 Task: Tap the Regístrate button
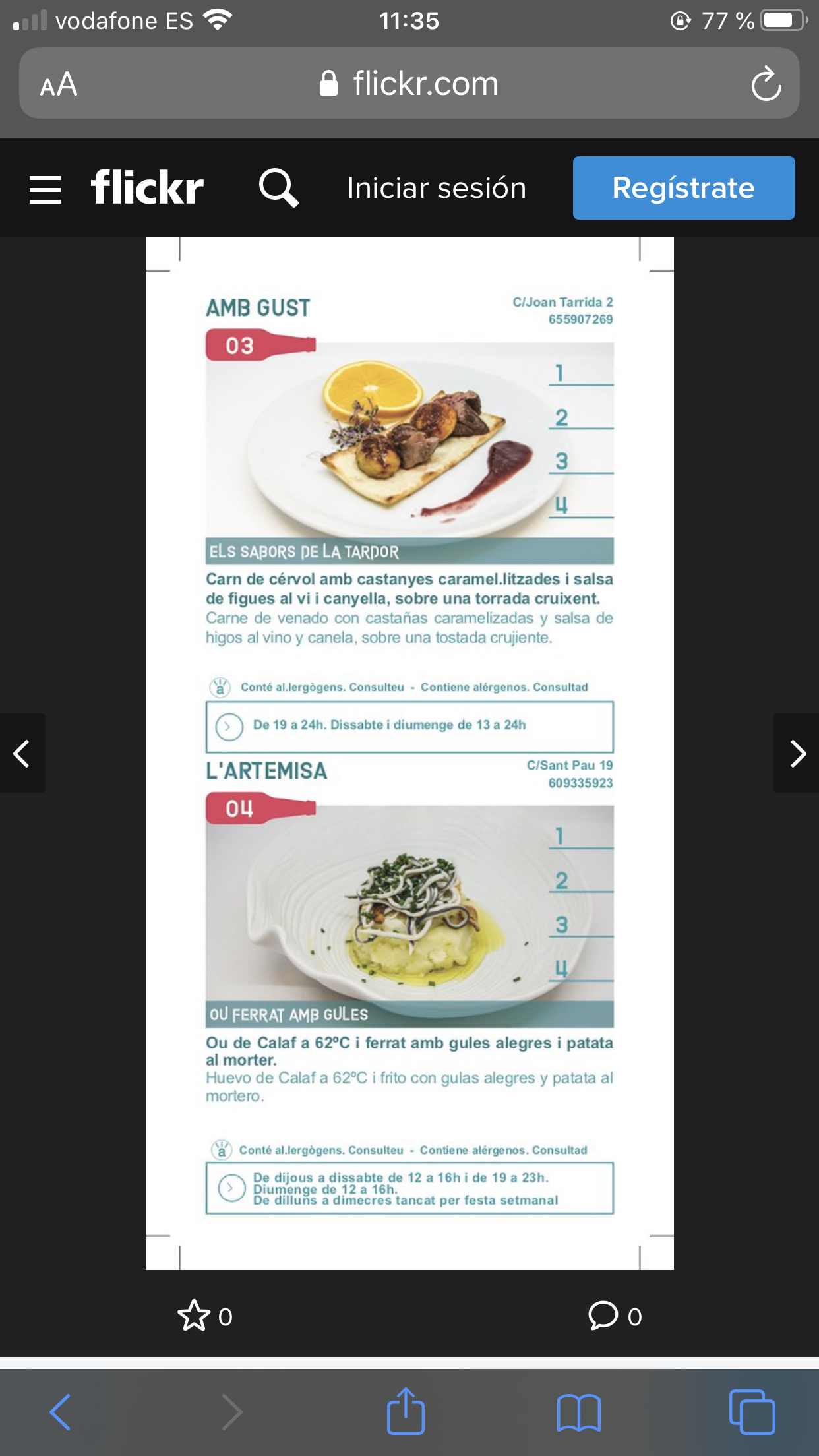(x=683, y=188)
